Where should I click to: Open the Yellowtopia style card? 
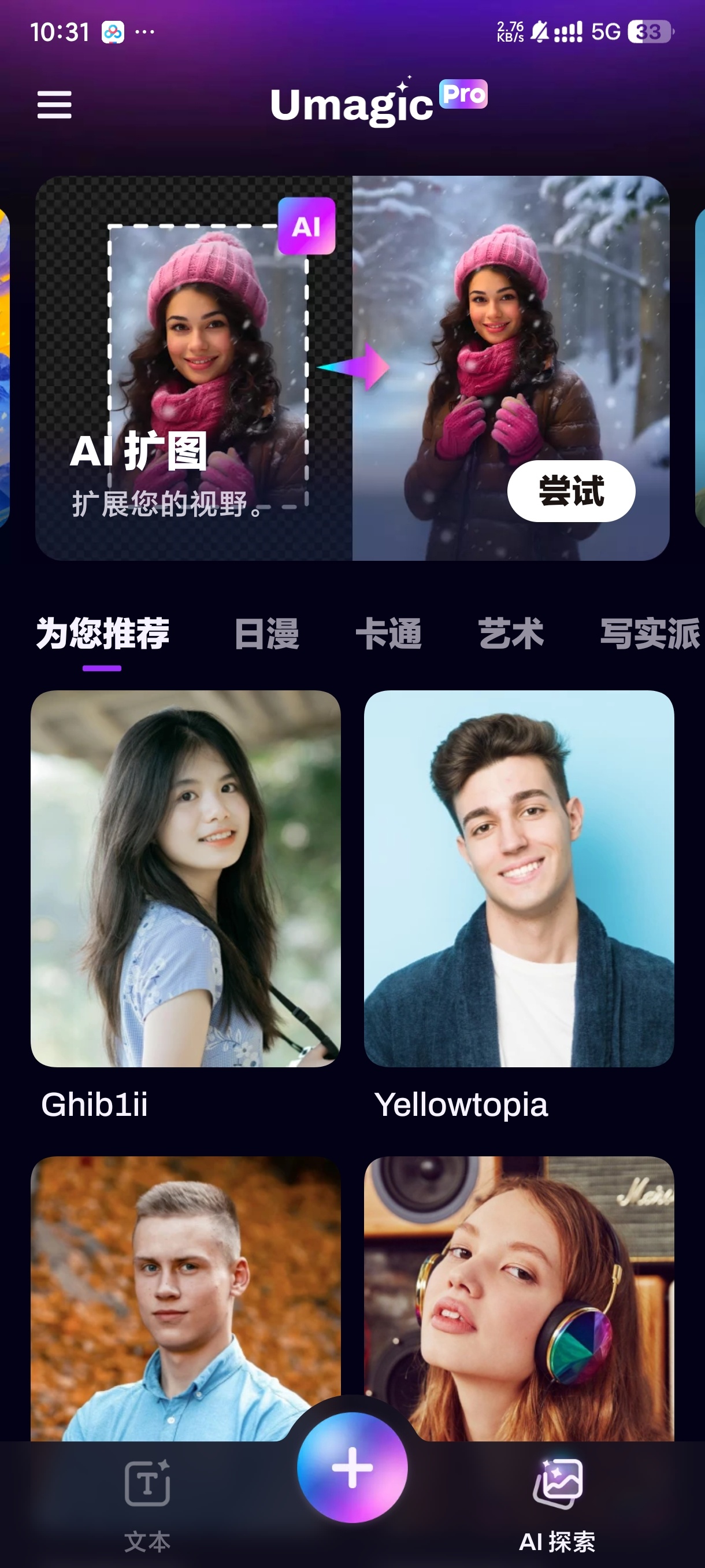518,878
